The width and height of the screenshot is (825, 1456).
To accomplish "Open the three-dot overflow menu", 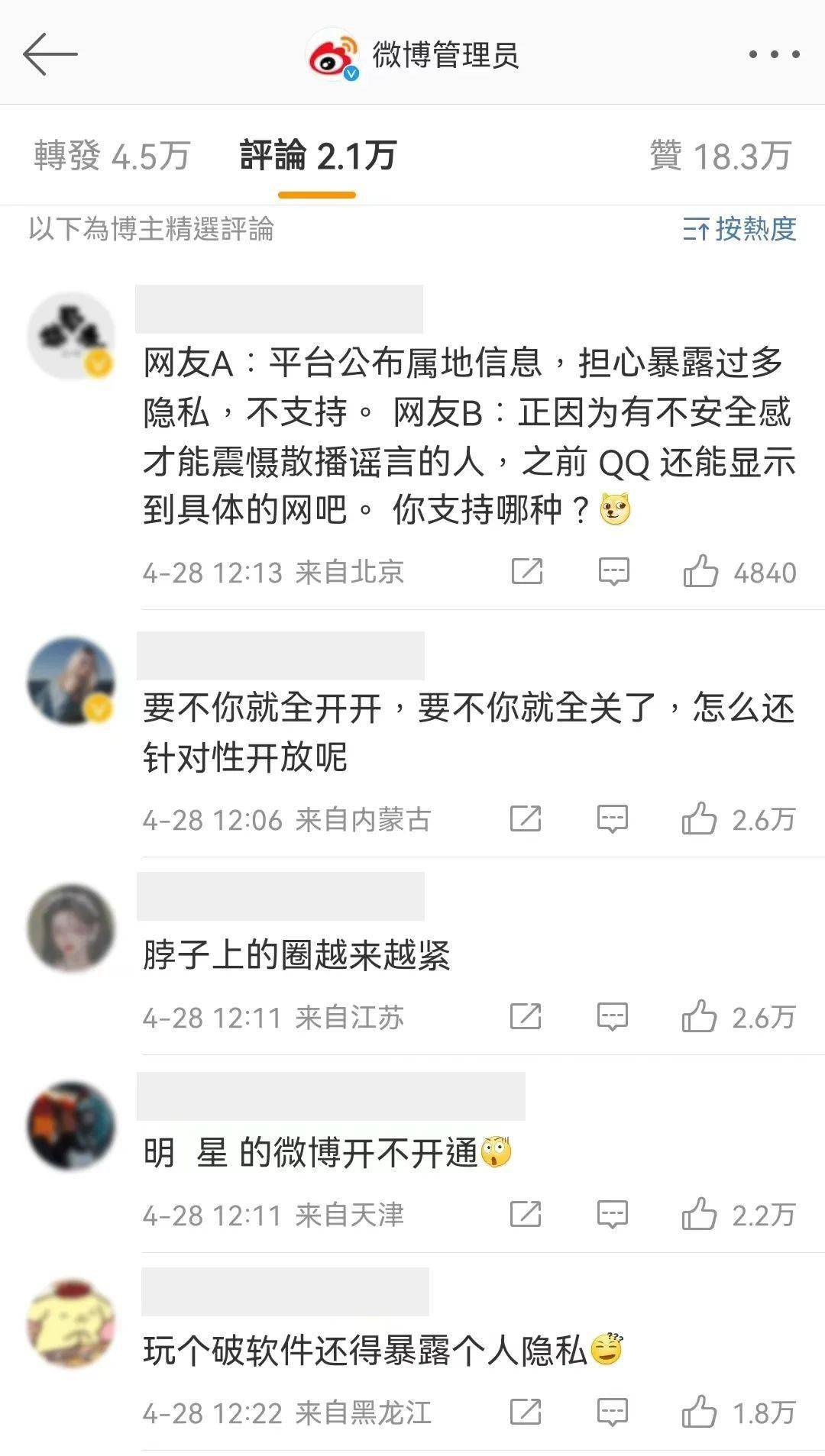I will pyautogui.click(x=774, y=54).
